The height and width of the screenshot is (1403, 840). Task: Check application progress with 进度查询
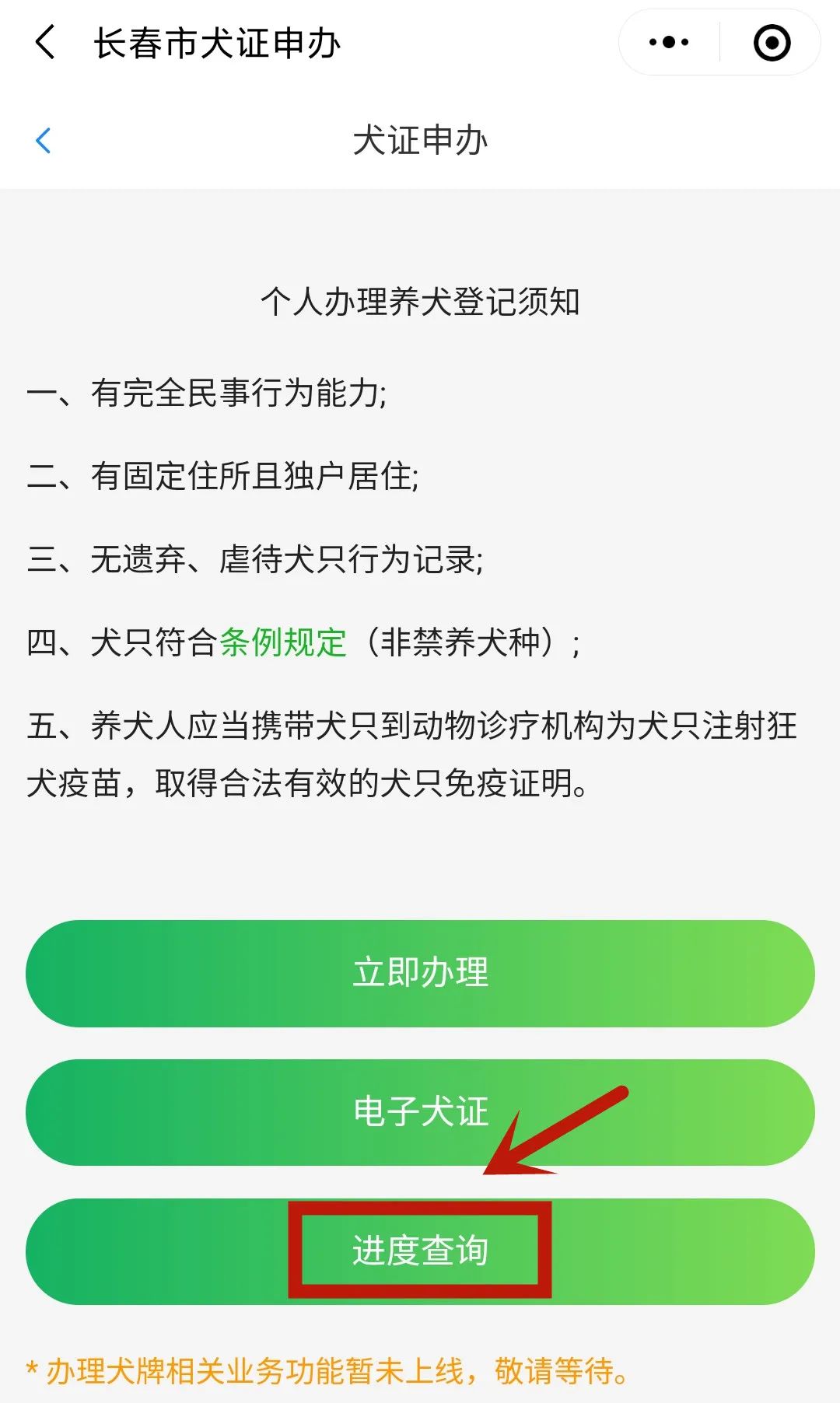point(420,1251)
